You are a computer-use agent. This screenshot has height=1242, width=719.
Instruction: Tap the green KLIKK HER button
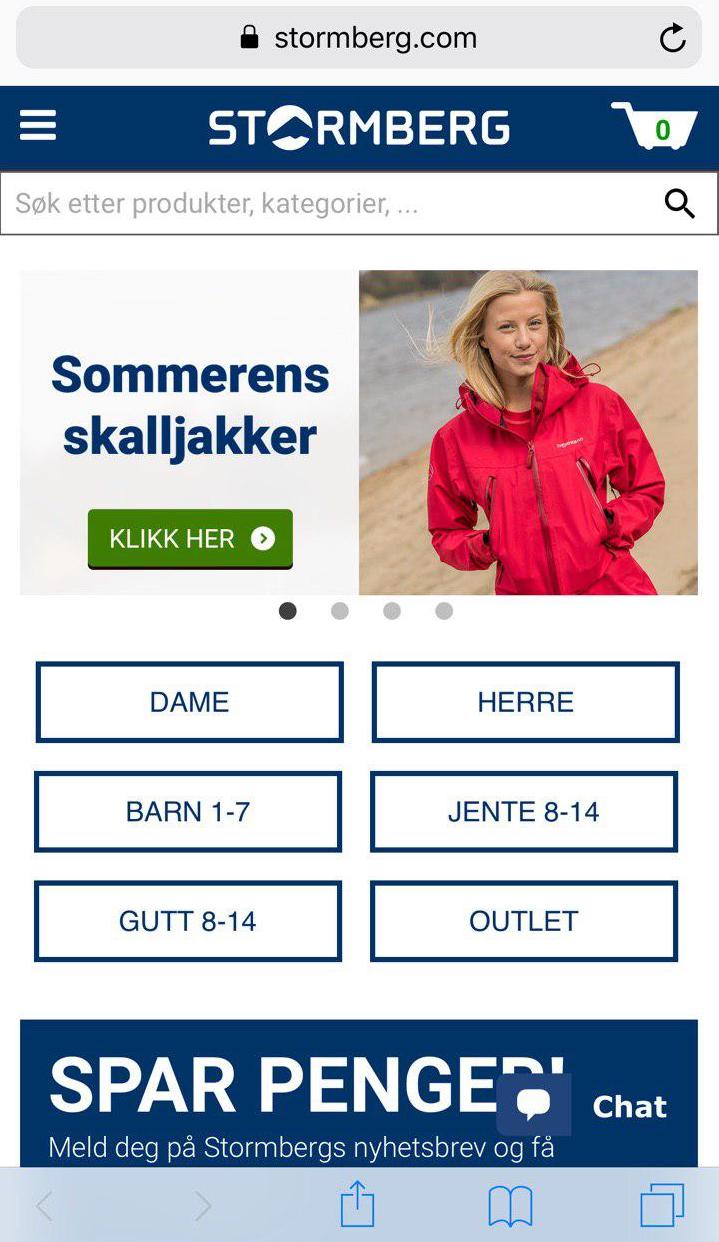tap(190, 539)
